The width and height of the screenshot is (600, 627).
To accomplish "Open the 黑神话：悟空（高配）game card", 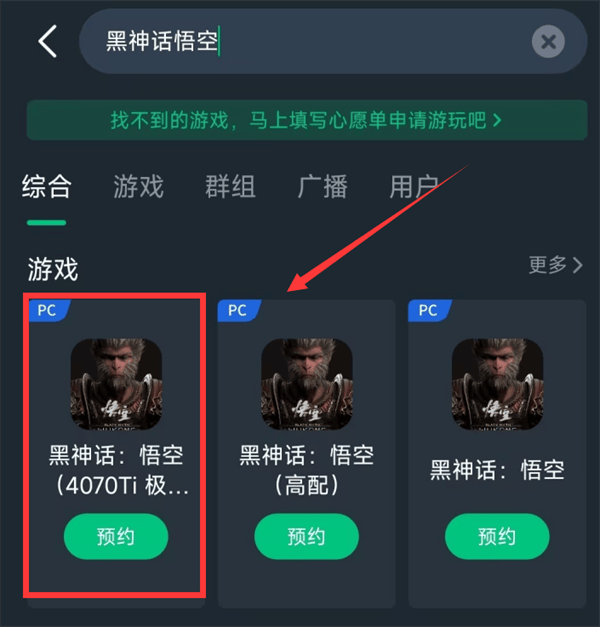I will [307, 400].
